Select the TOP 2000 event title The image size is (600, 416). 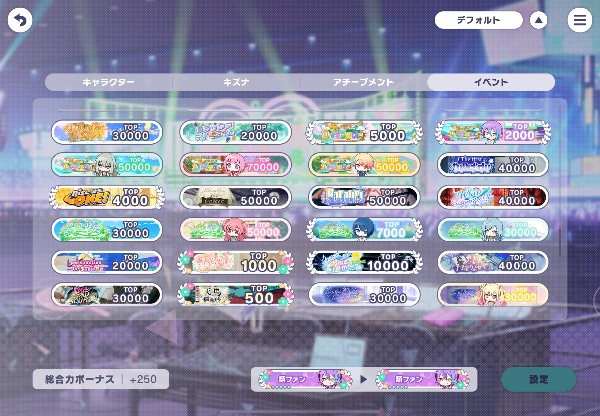(493, 132)
